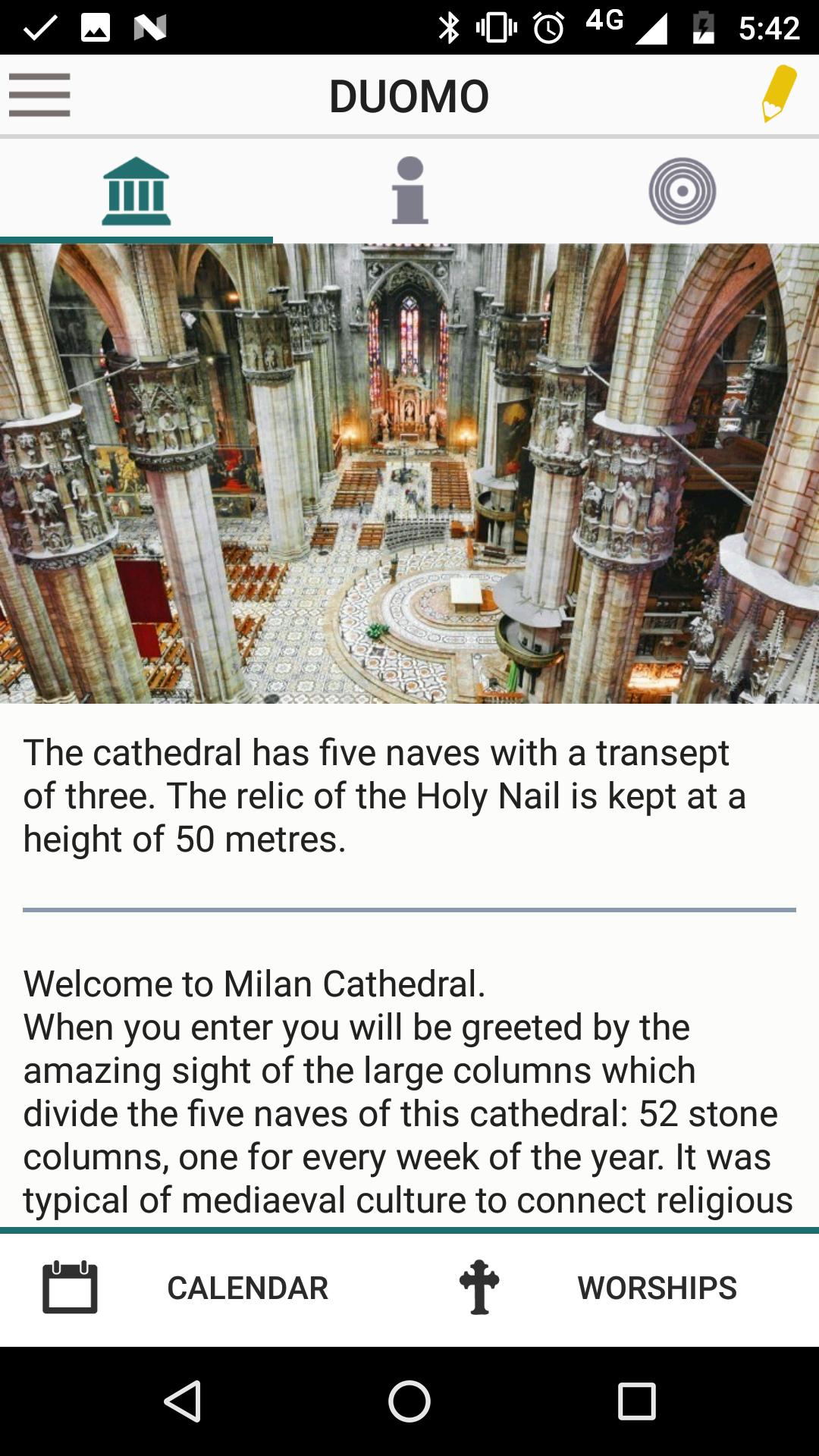Open the Worships section
Screen dimensions: 819x1456
click(614, 1288)
